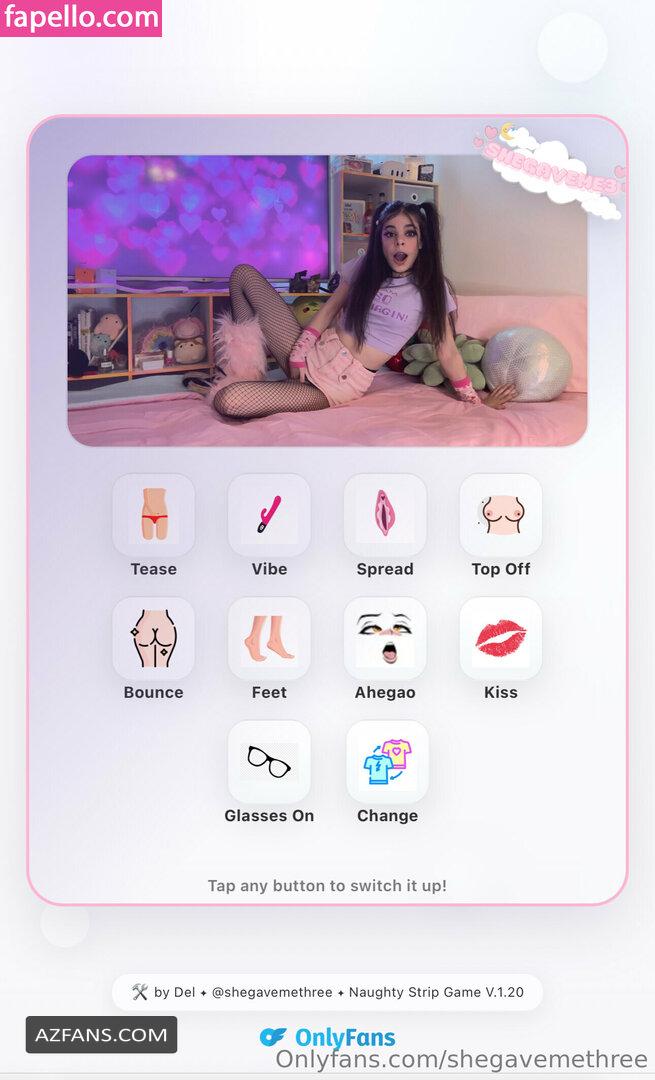
Task: Choose the Feet option
Action: (x=269, y=639)
